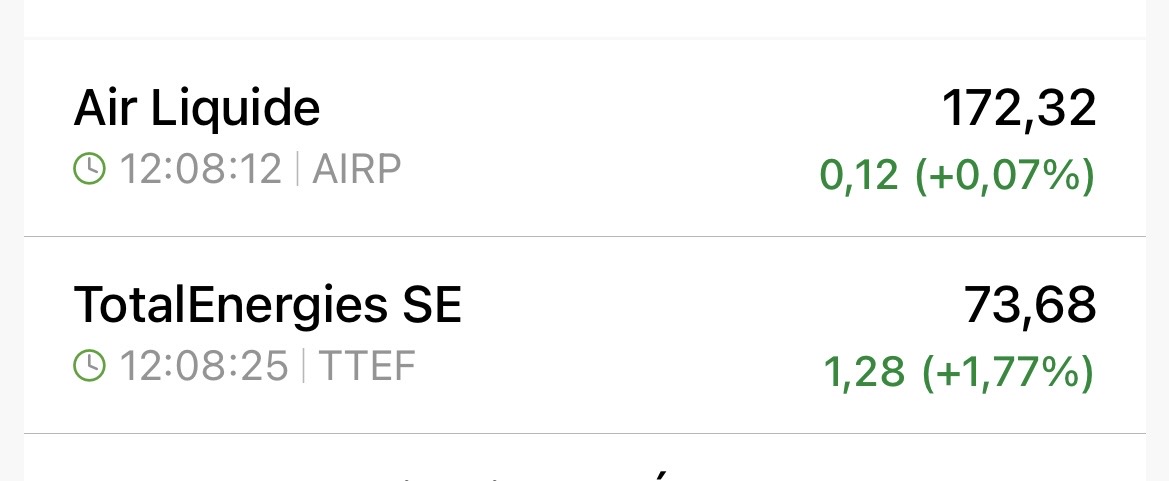View TotalEnergies SE quote details
The image size is (1169, 481).
pos(584,335)
